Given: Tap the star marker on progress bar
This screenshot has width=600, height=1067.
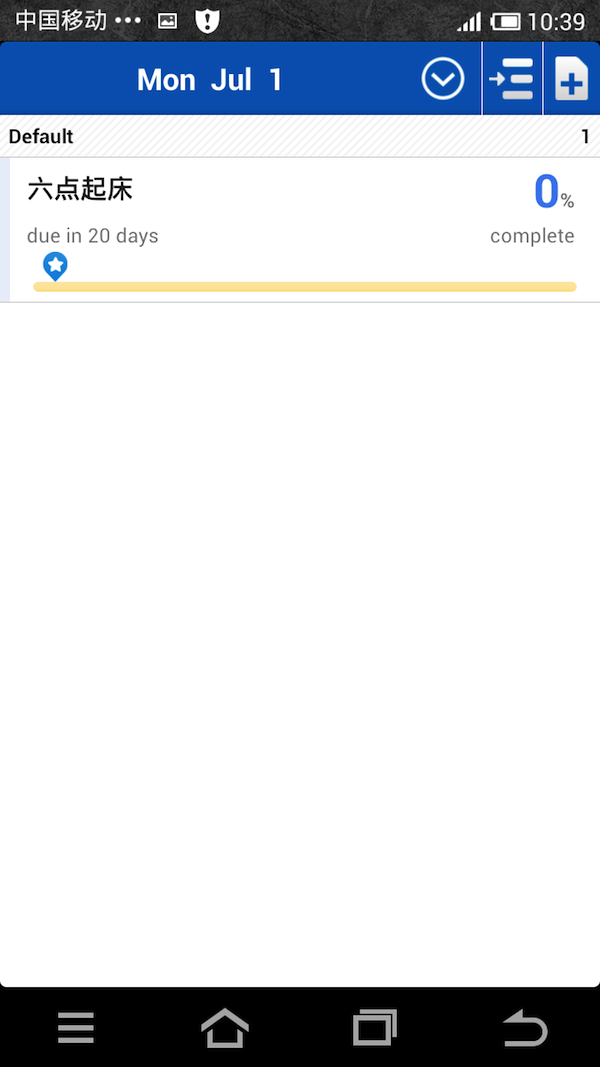Looking at the screenshot, I should click(x=56, y=266).
